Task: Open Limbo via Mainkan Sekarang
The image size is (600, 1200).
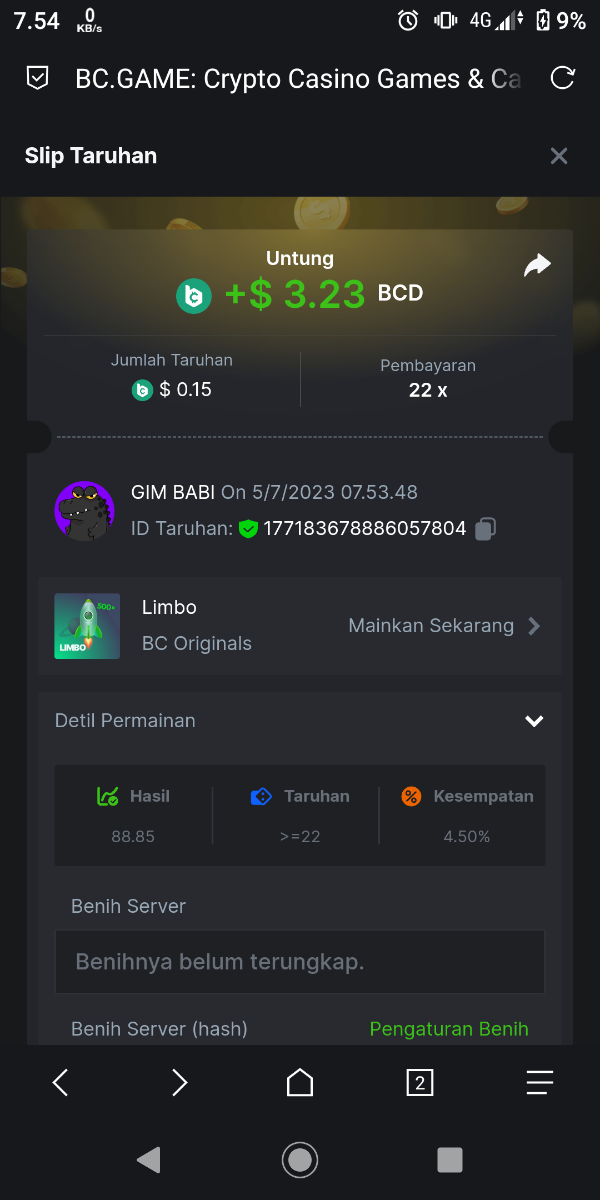Action: [443, 626]
